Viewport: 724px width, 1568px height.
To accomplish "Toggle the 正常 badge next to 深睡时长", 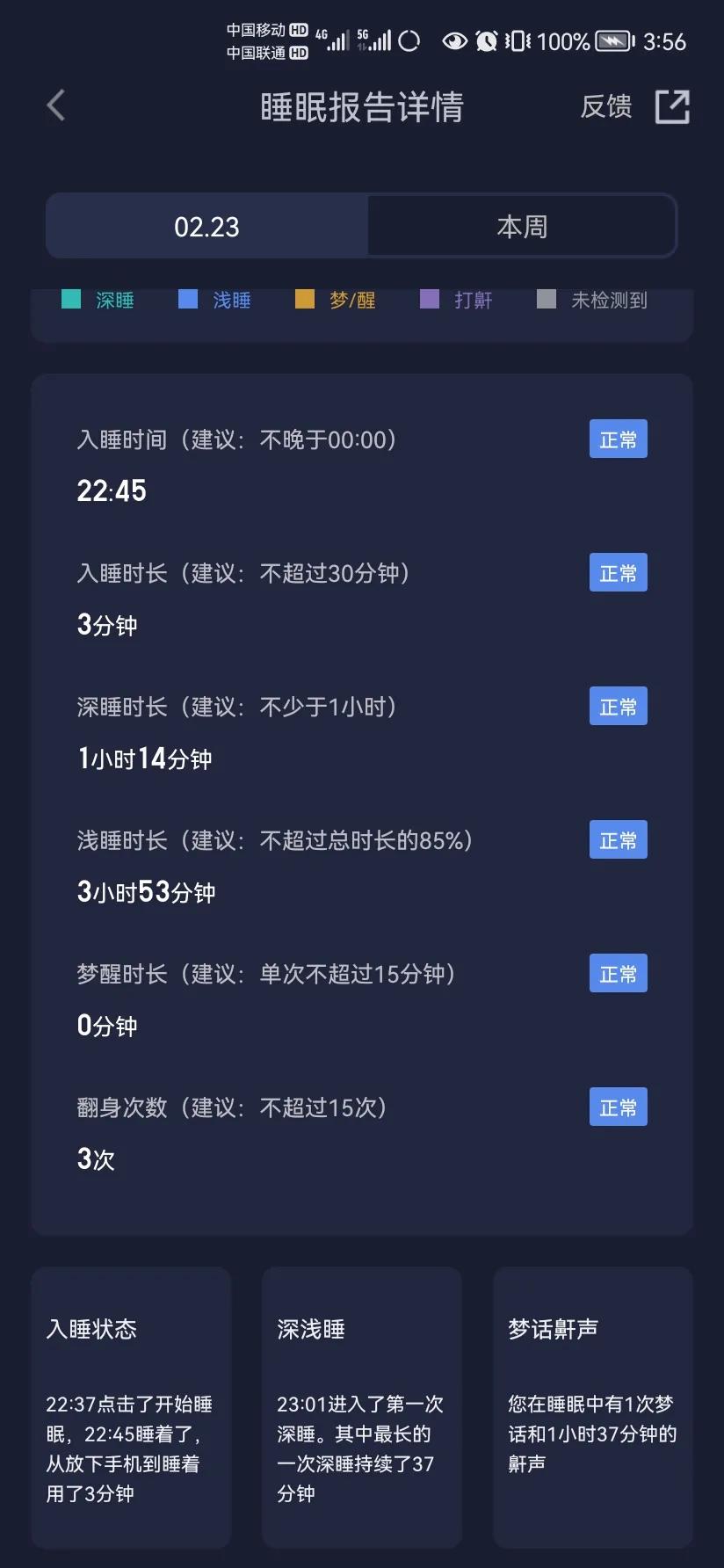I will [618, 705].
